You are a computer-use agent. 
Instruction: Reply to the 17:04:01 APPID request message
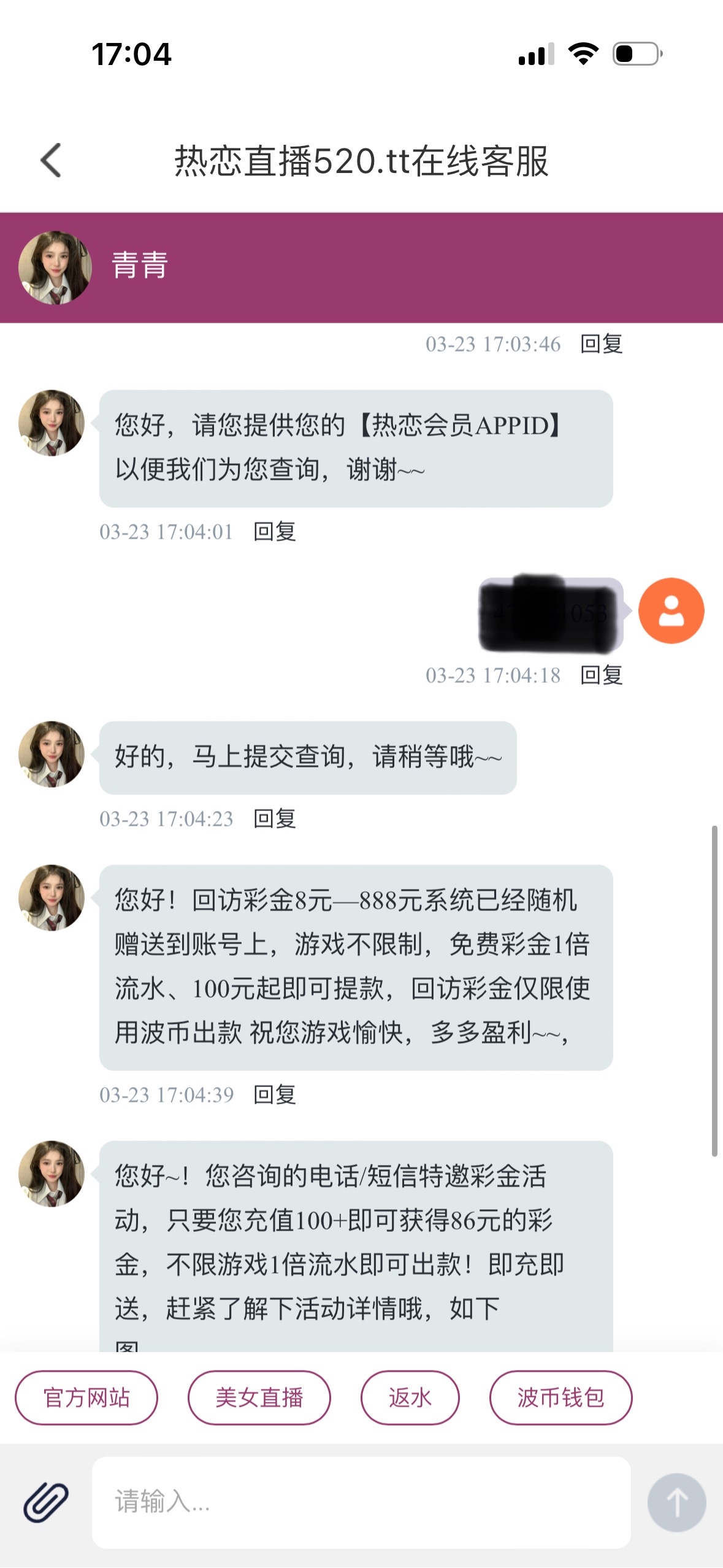tap(275, 531)
